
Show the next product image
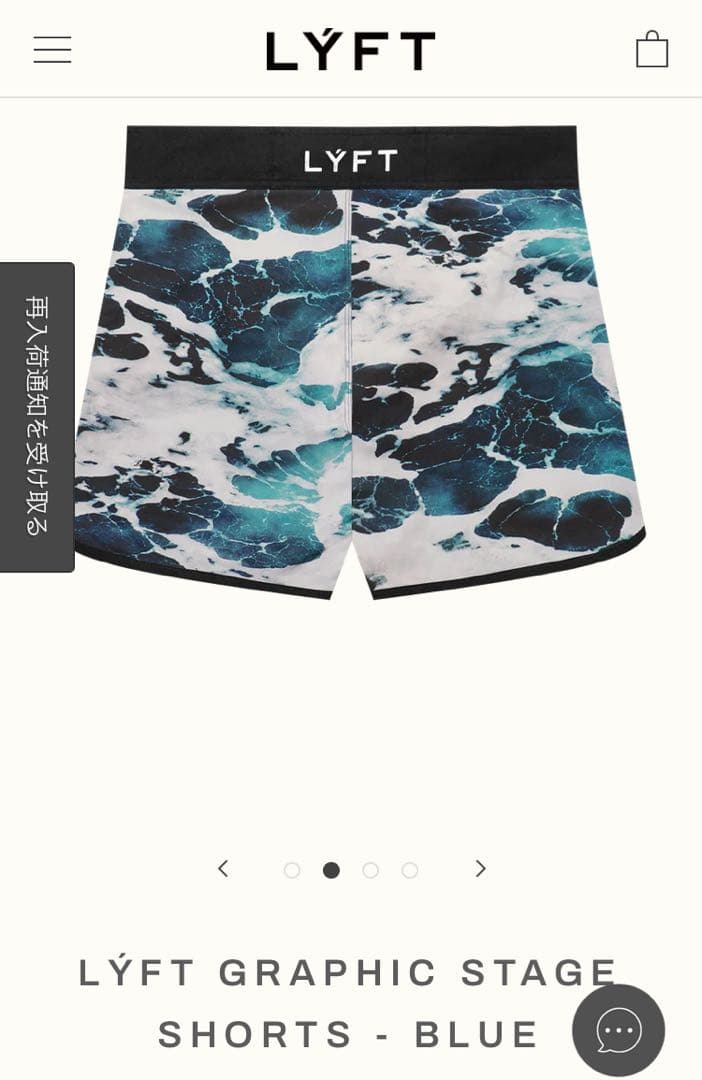480,869
